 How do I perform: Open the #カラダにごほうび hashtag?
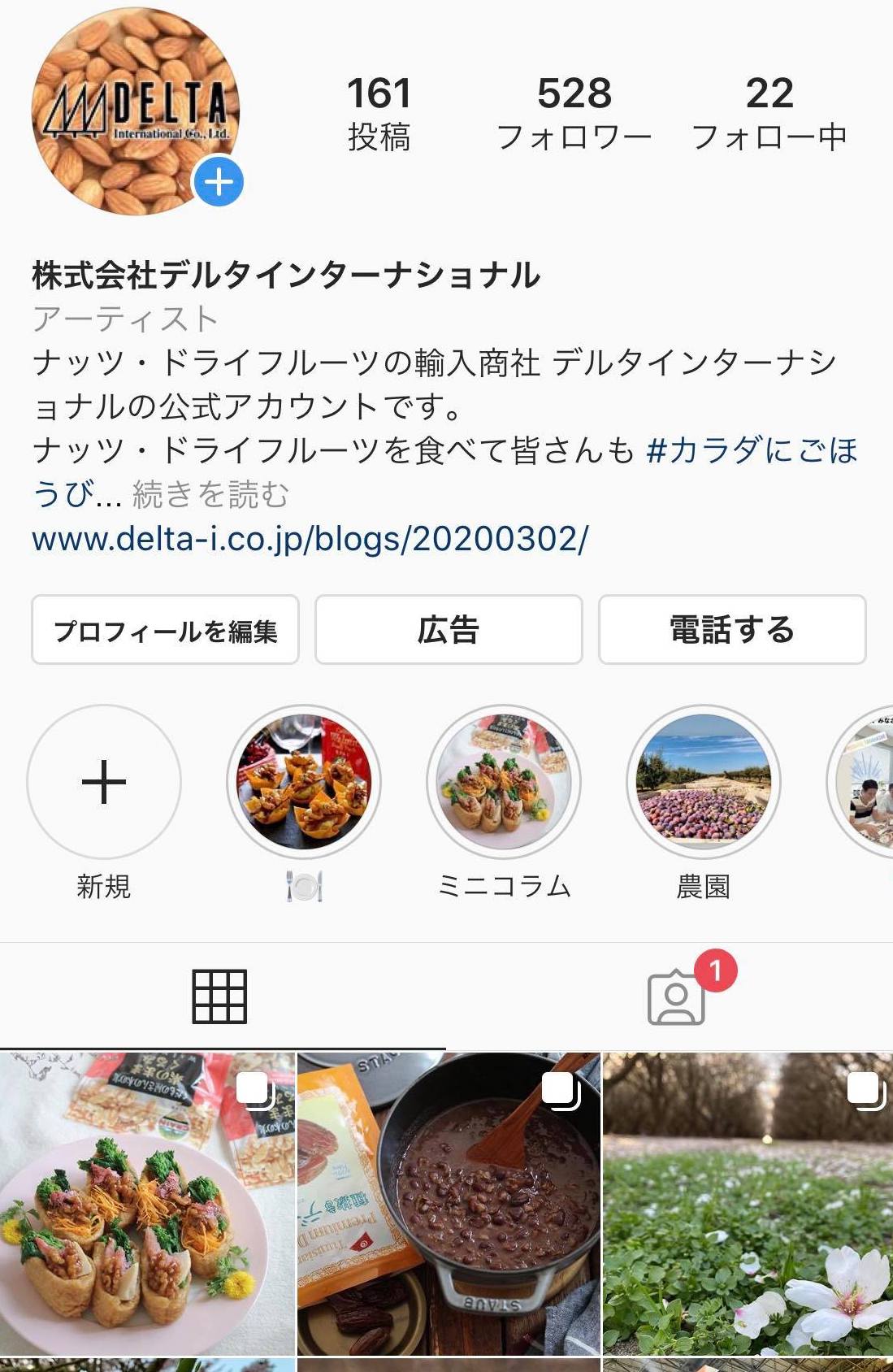[x=752, y=450]
